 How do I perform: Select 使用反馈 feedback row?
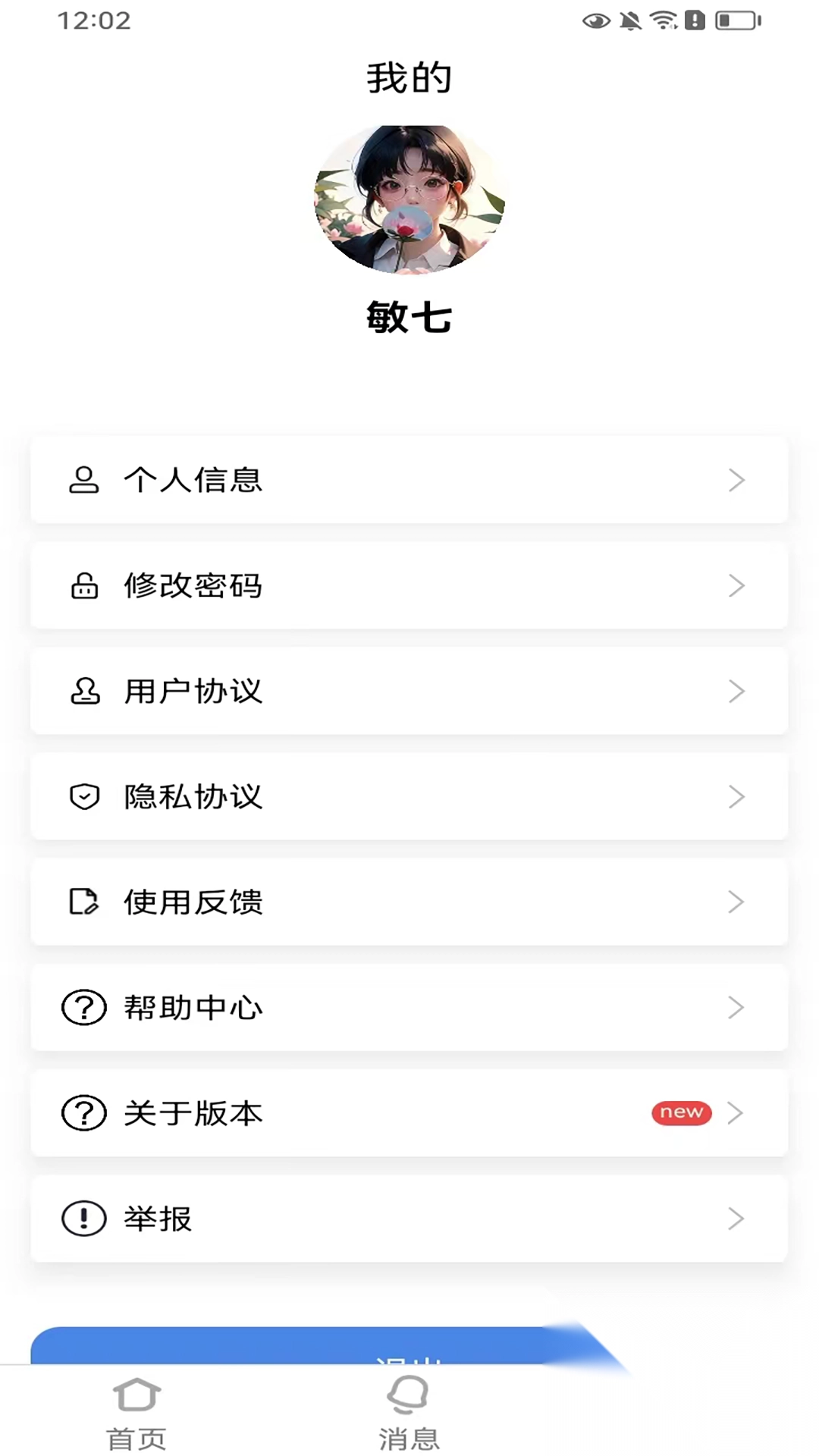click(x=409, y=902)
